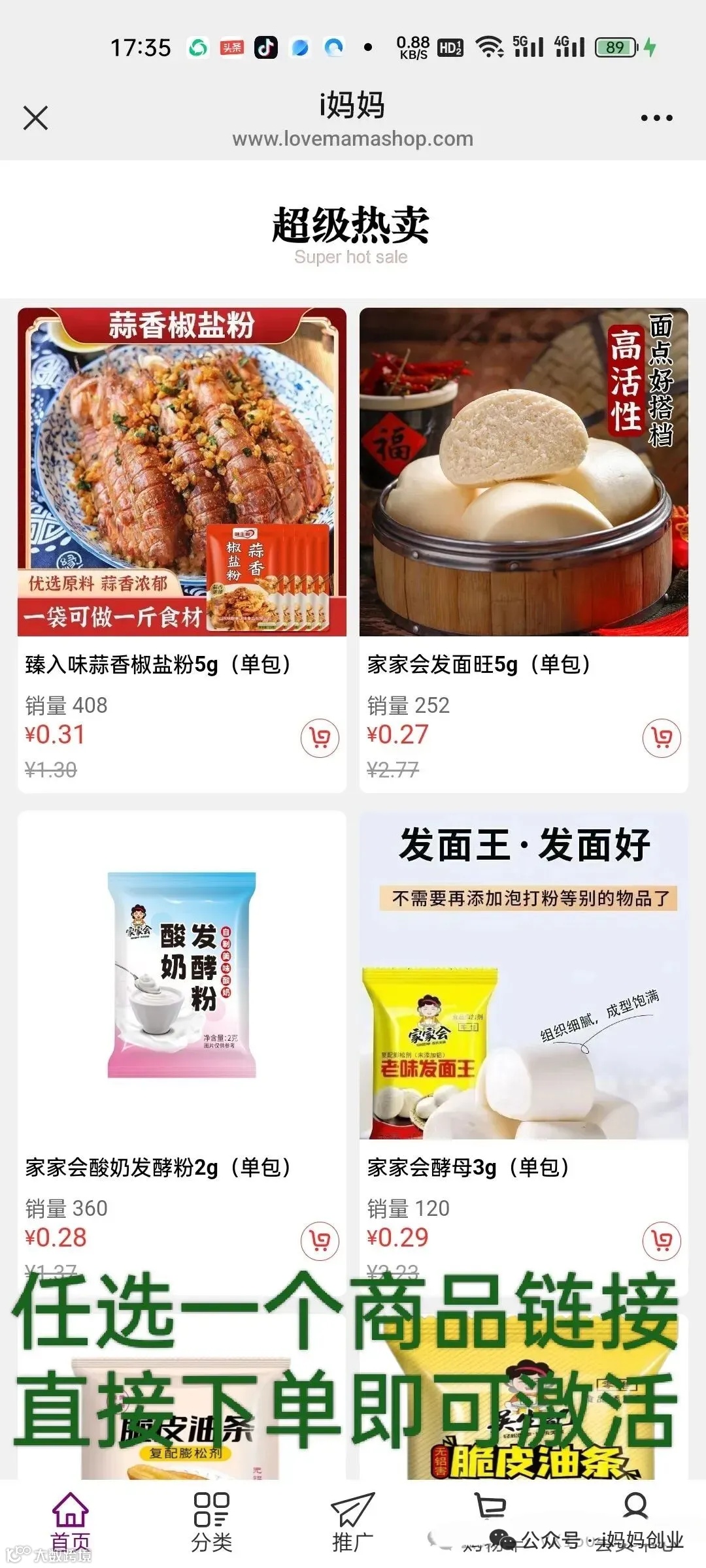Tap cart icon on 蒜香椒盐粉 product card
The height and width of the screenshot is (1568, 706).
click(x=318, y=738)
